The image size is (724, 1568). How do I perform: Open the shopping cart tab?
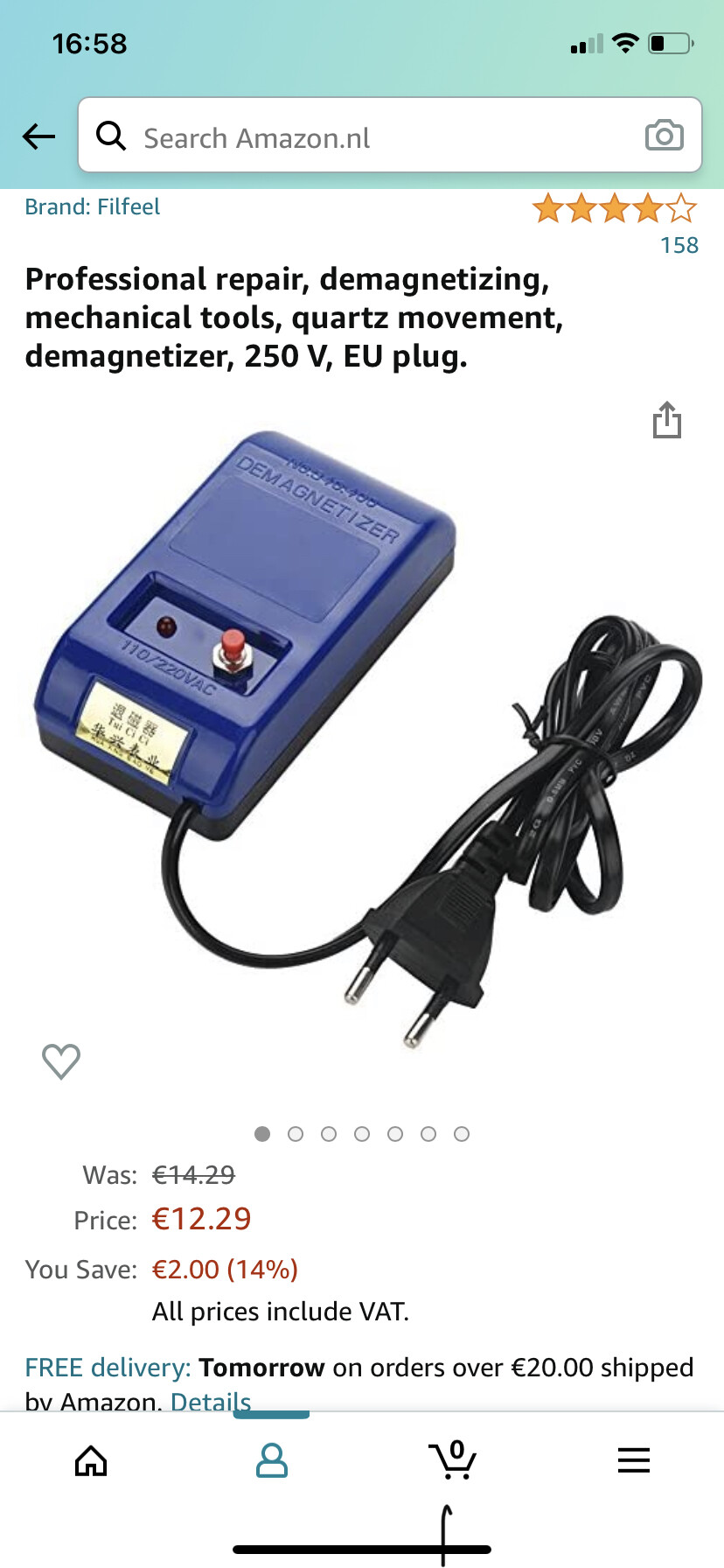point(452,1459)
